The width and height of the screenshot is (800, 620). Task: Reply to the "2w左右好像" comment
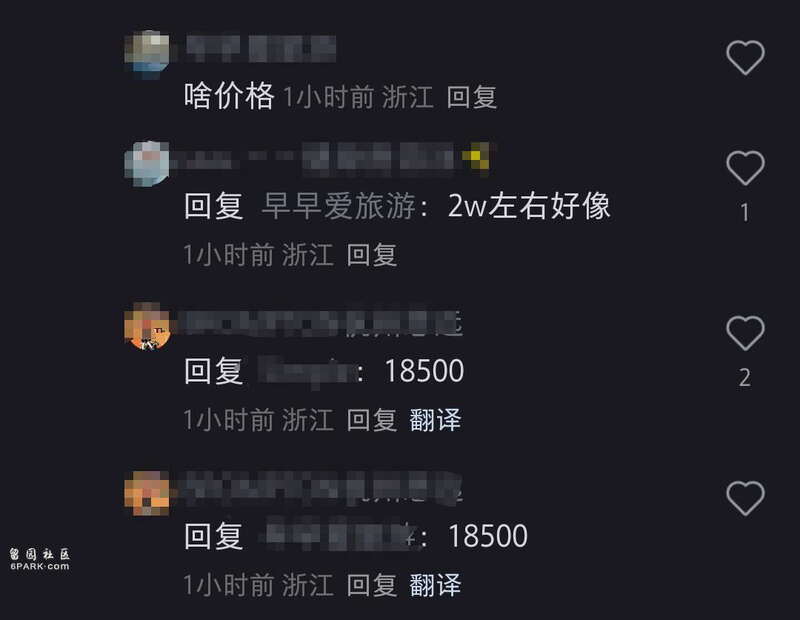(372, 255)
